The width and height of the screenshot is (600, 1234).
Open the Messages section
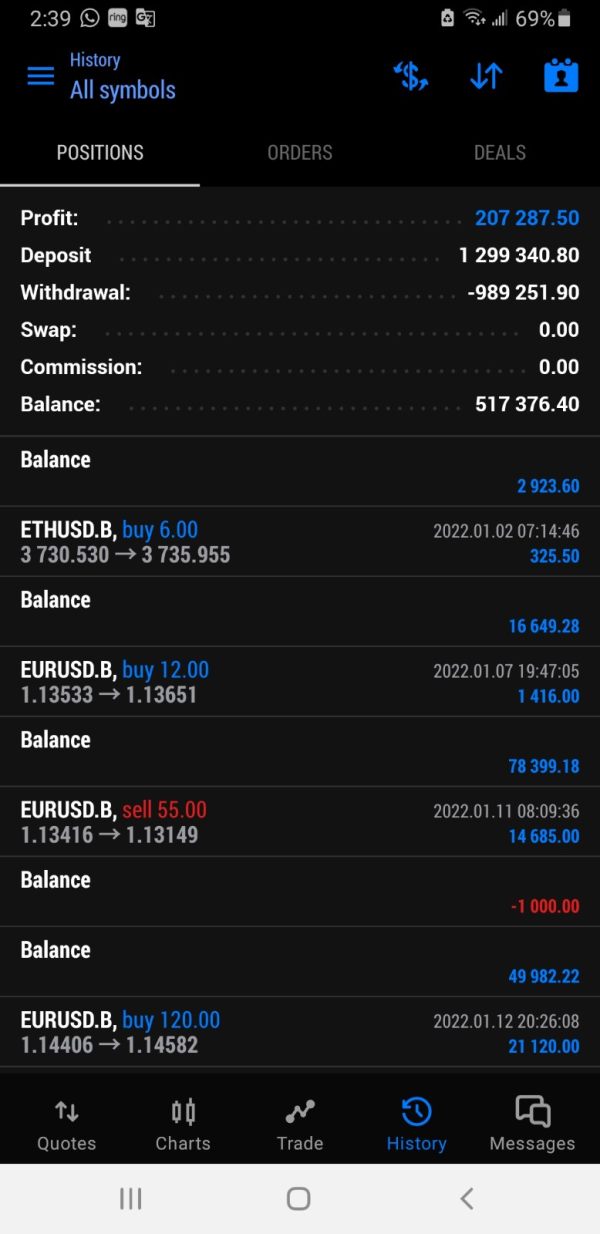(x=532, y=1124)
